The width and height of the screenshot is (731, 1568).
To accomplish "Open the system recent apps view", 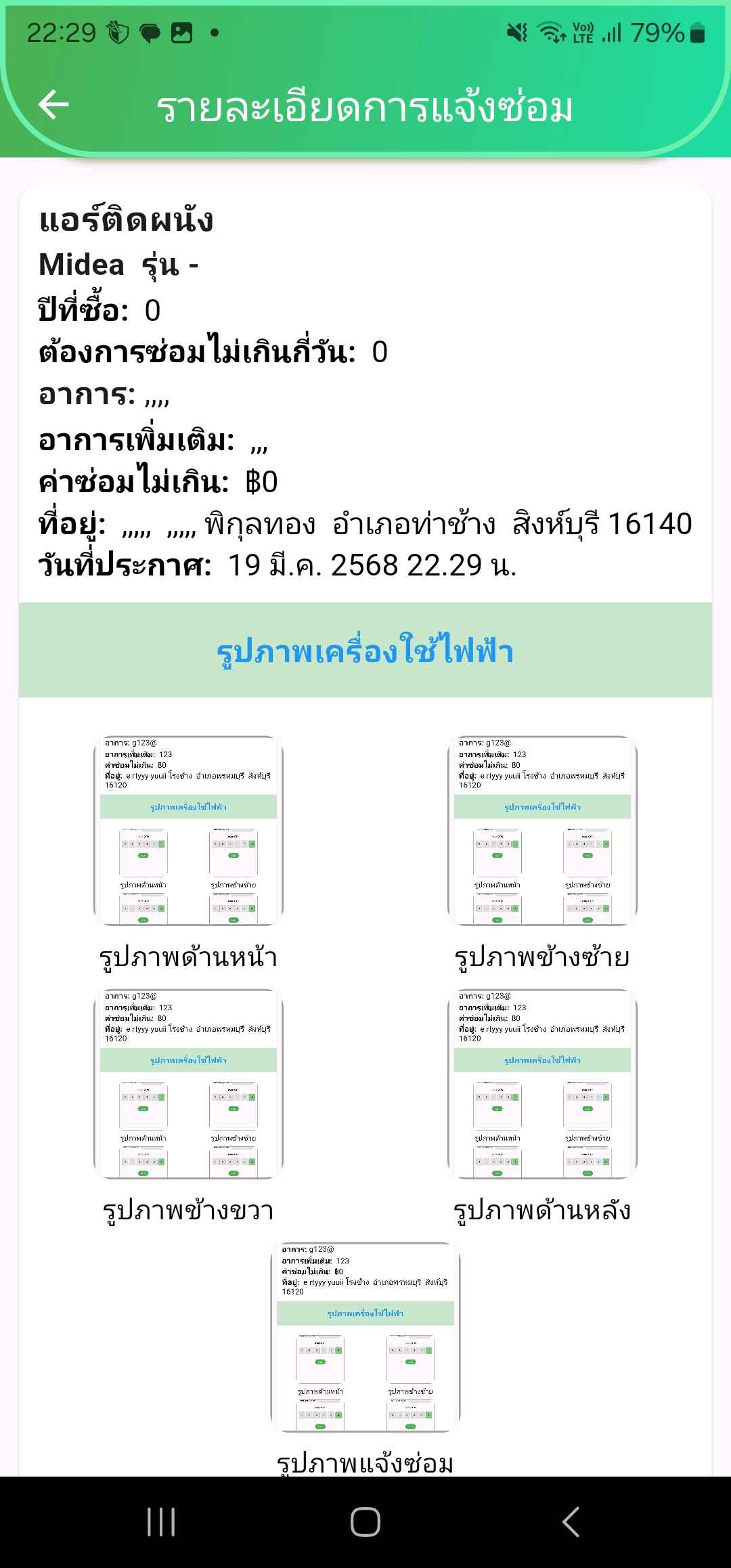I will tap(161, 1522).
